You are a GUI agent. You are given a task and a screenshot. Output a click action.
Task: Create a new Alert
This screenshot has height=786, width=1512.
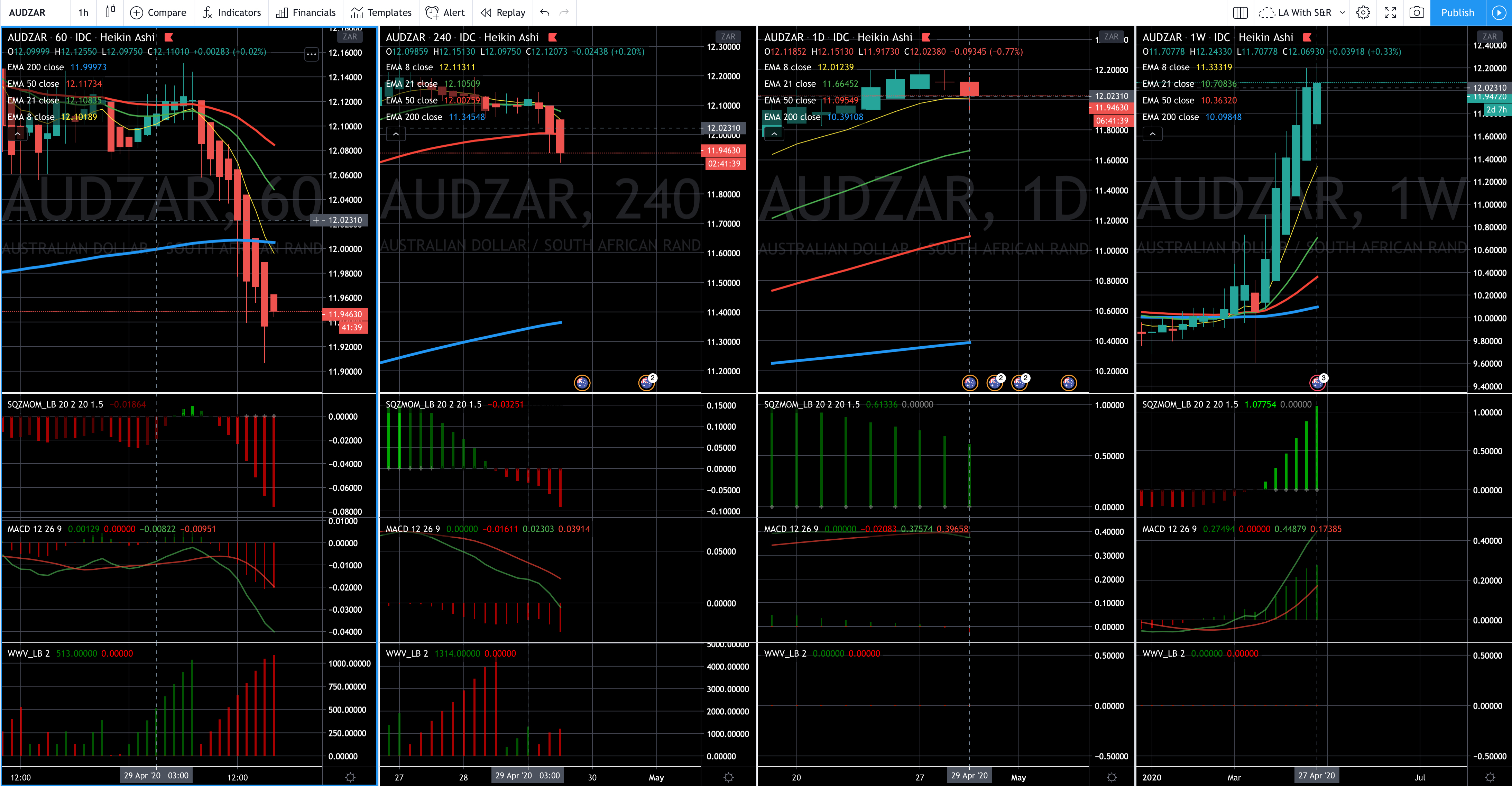(x=445, y=12)
